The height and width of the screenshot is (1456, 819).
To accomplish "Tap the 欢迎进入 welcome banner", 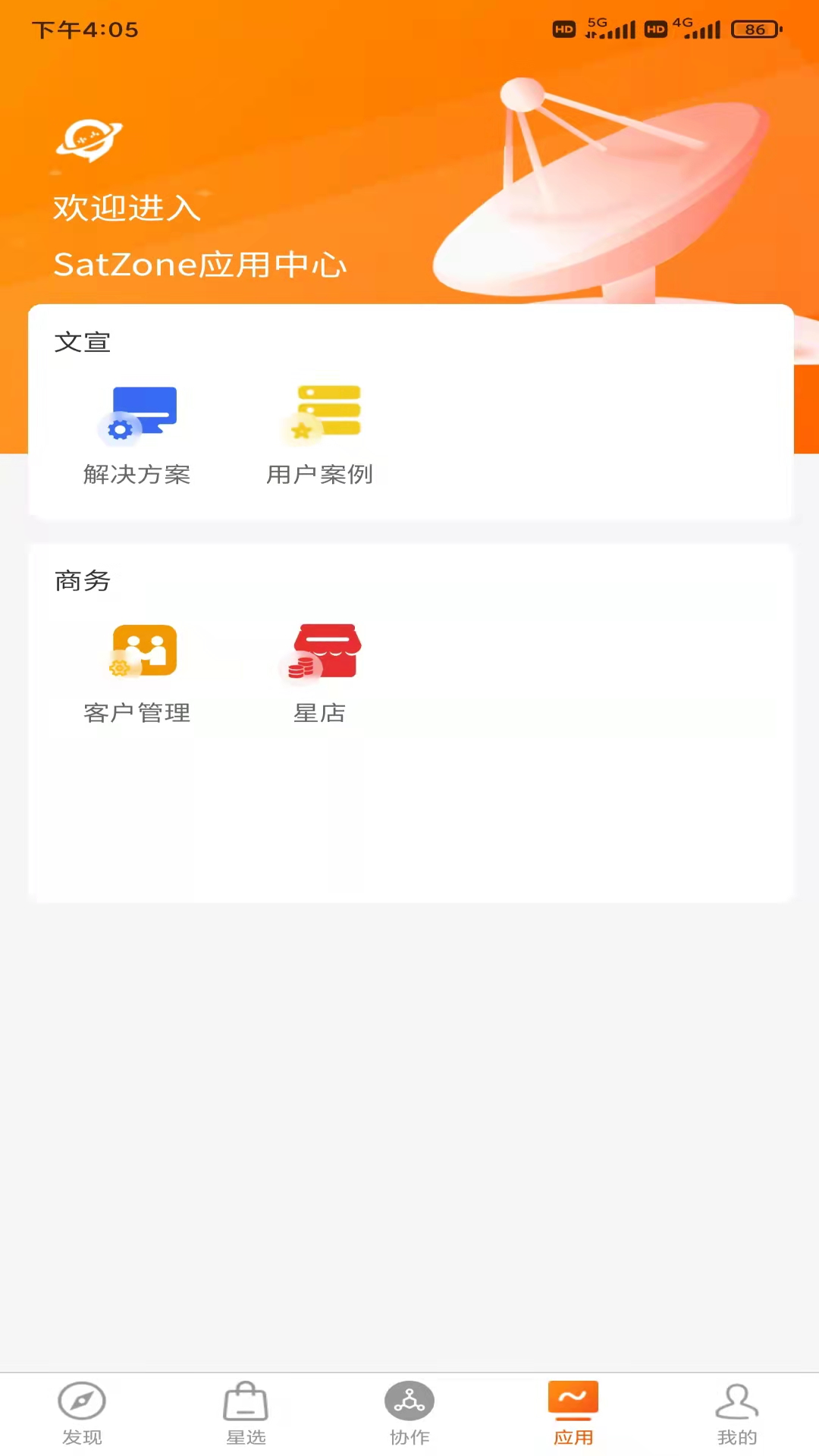I will [x=127, y=208].
